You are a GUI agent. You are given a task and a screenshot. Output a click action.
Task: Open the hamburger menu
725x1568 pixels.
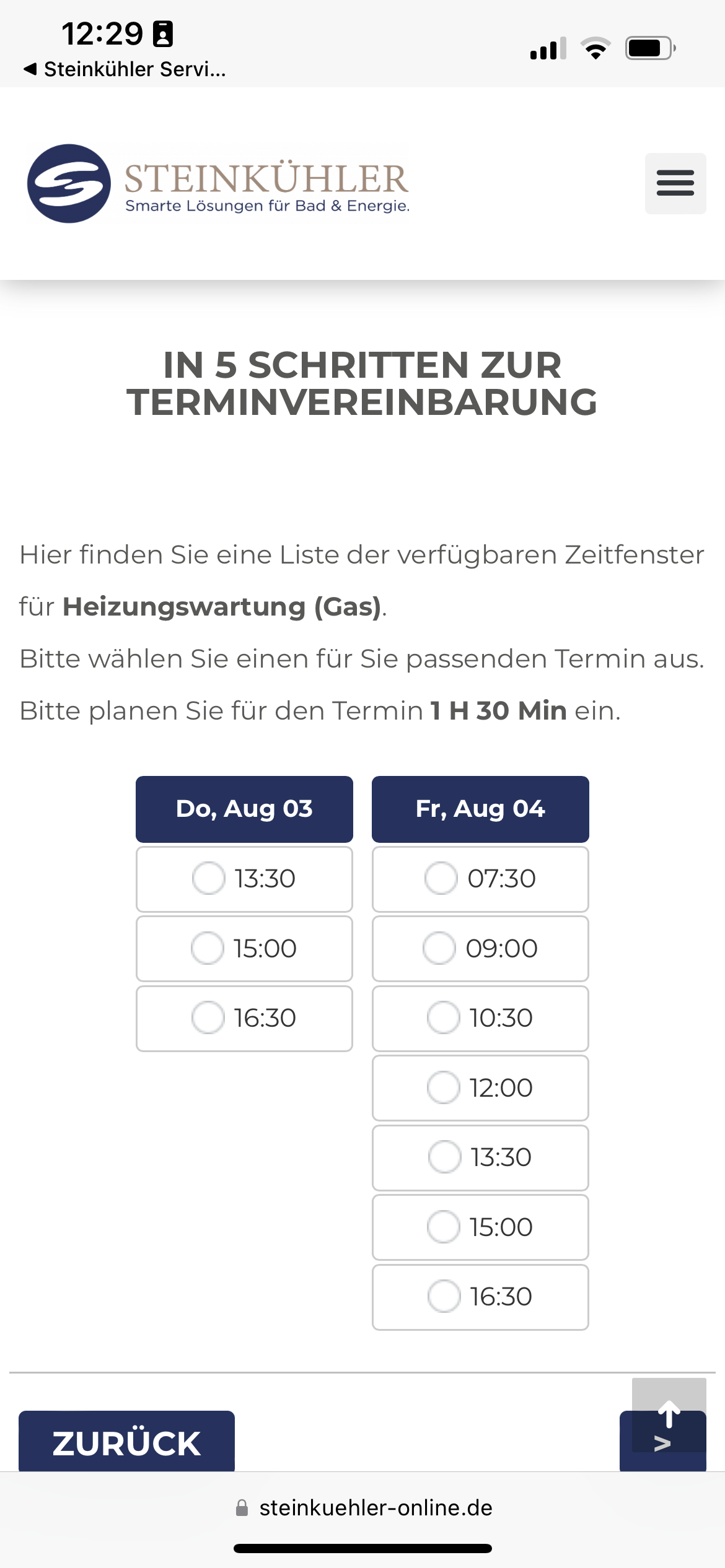pos(675,183)
